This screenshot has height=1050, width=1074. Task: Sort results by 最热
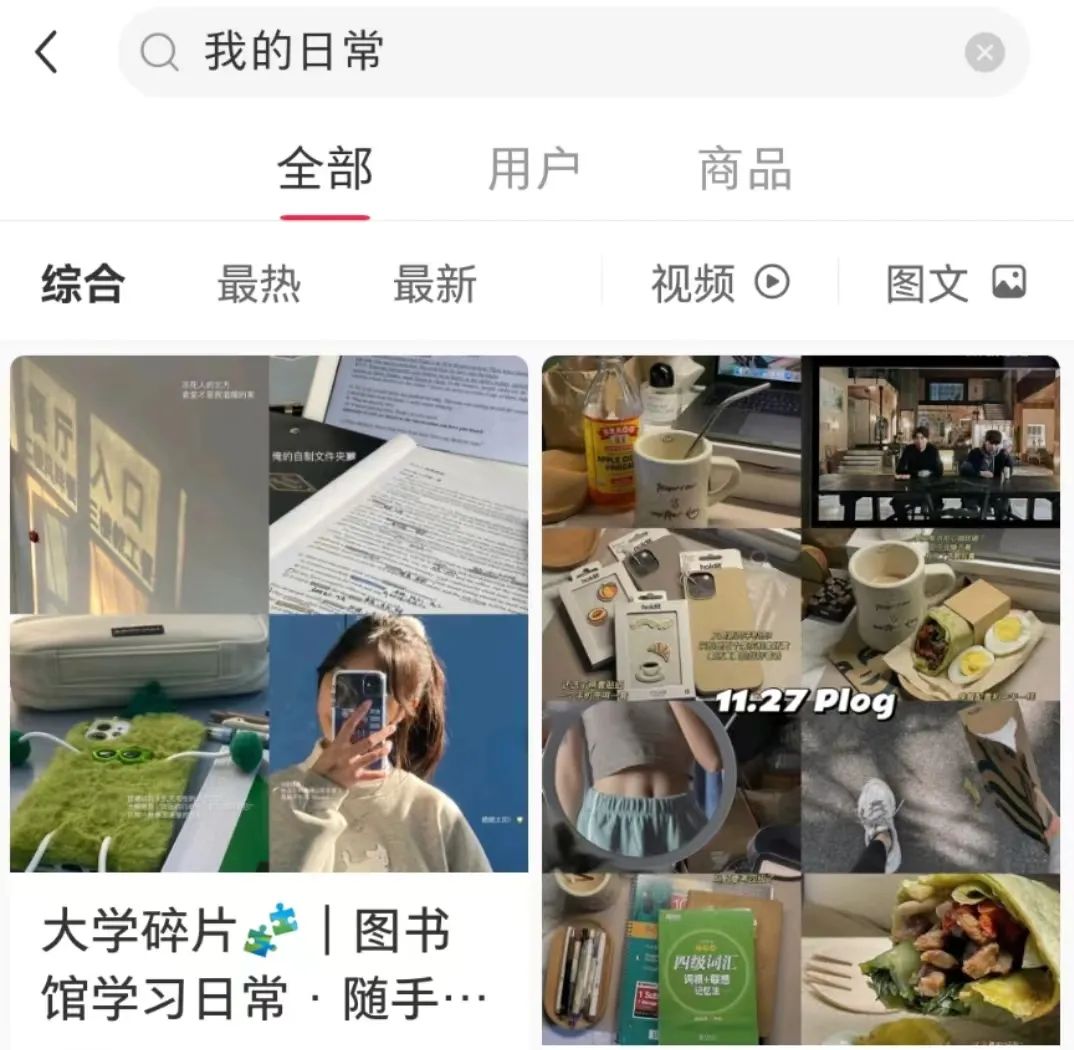click(259, 285)
